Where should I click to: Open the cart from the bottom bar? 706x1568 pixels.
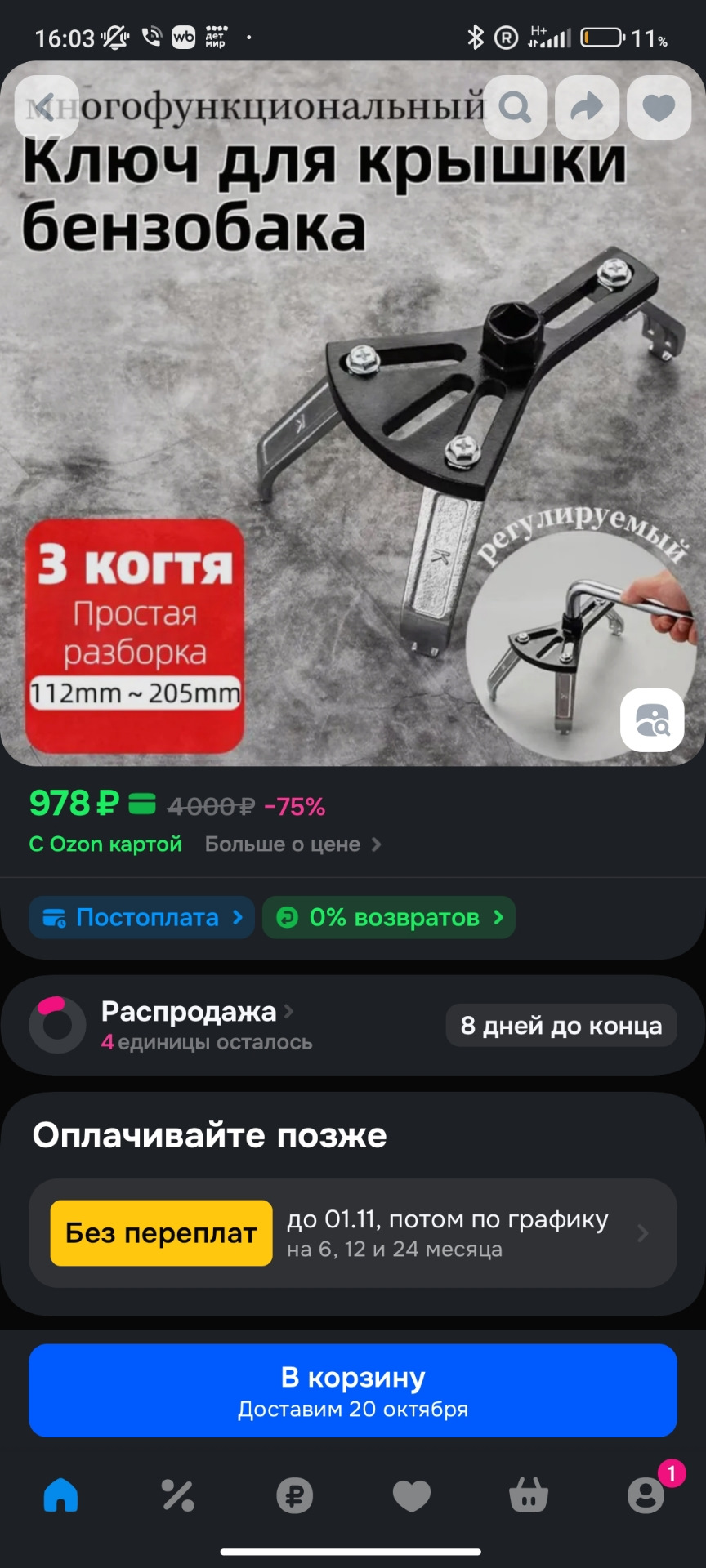pos(529,1495)
